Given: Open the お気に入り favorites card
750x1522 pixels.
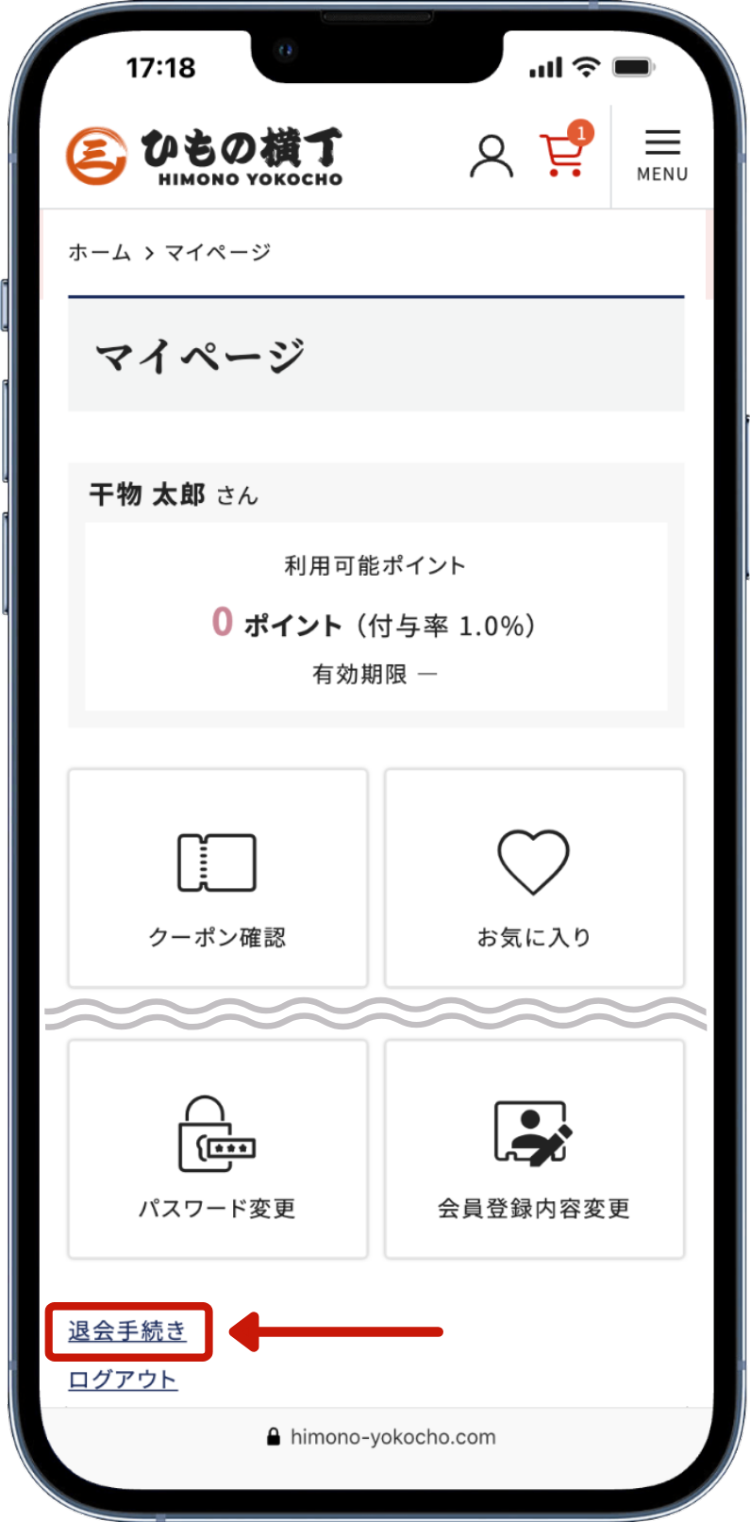Looking at the screenshot, I should click(534, 877).
